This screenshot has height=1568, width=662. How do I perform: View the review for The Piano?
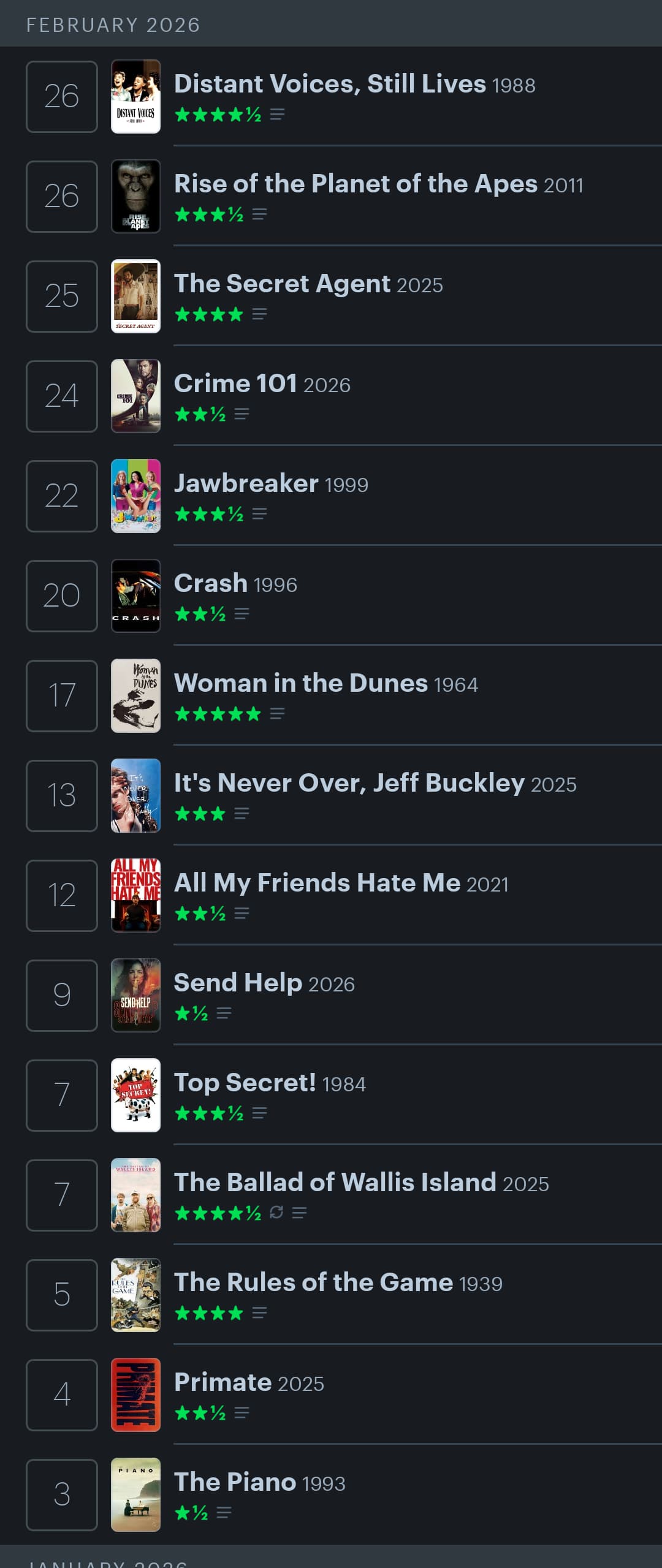[224, 1513]
